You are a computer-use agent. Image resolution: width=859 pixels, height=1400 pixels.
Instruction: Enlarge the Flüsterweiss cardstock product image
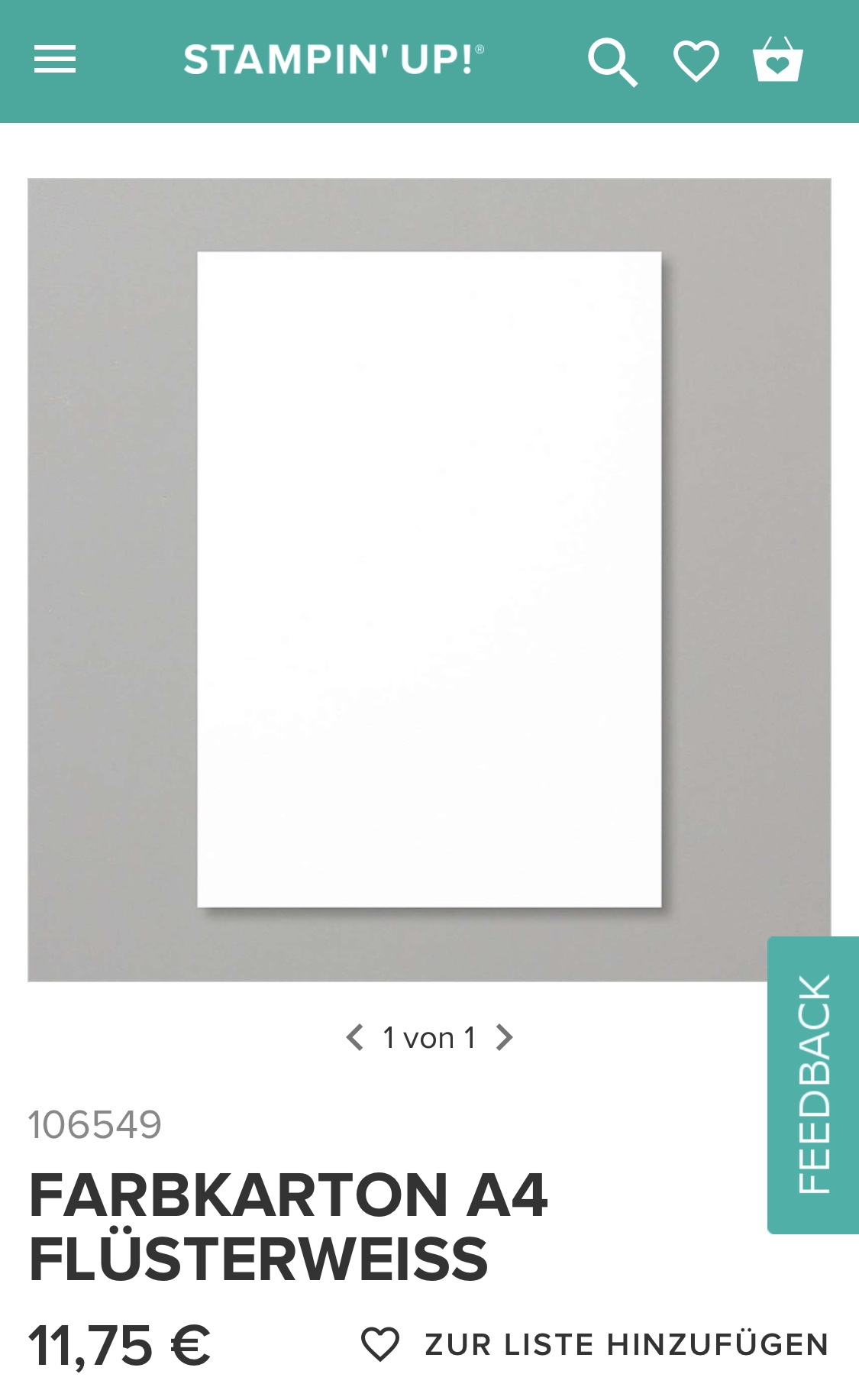(429, 580)
